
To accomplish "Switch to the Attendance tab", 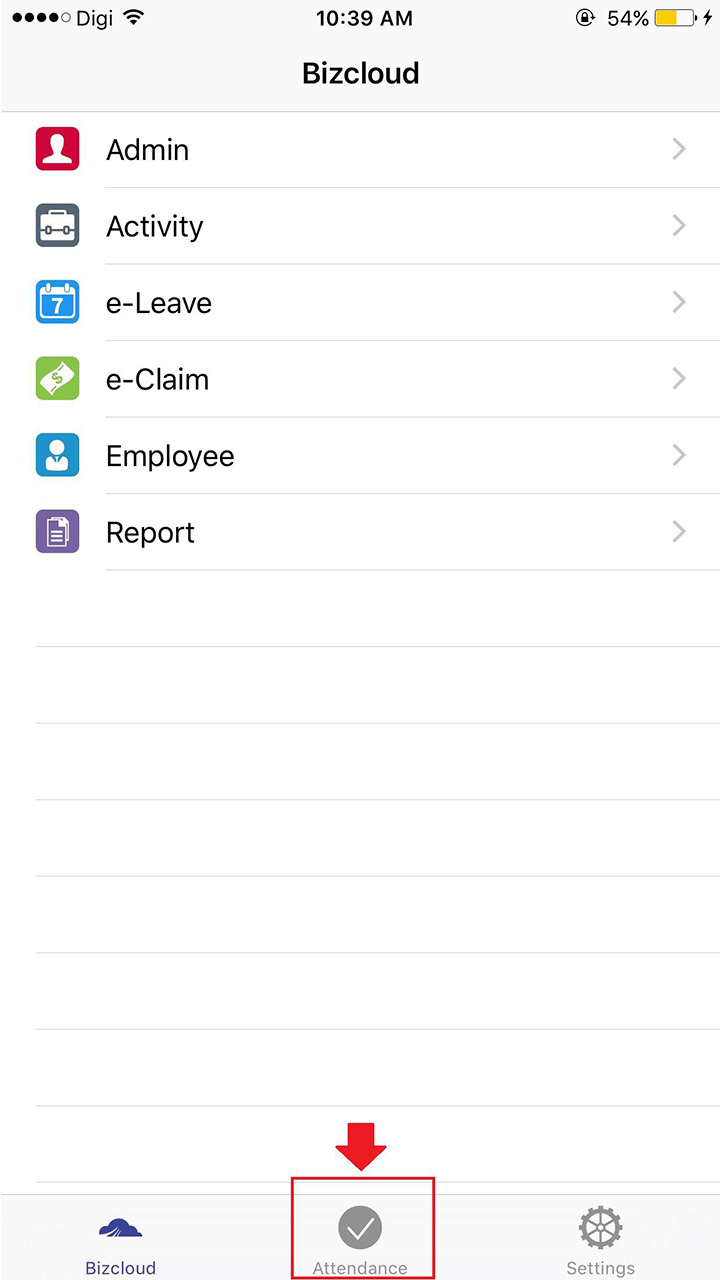I will tap(360, 1238).
